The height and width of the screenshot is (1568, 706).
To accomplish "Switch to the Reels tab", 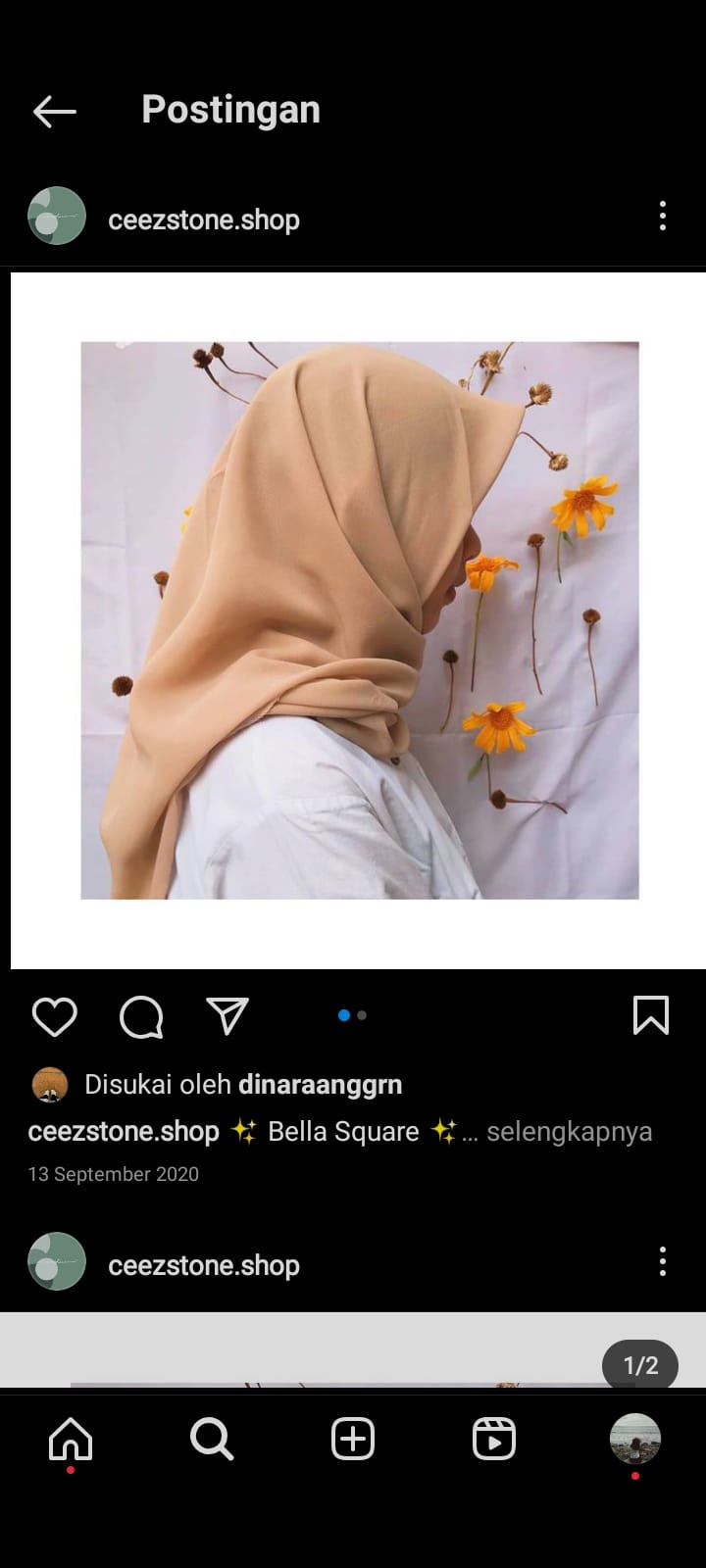I will (x=494, y=1440).
